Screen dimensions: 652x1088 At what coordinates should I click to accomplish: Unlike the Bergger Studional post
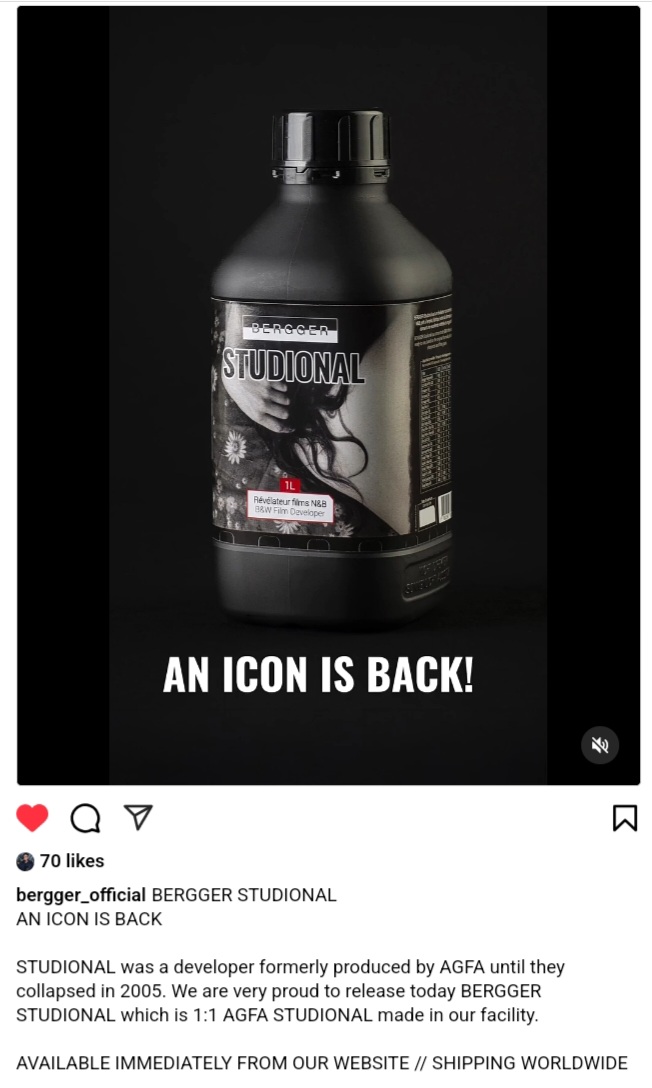click(32, 818)
